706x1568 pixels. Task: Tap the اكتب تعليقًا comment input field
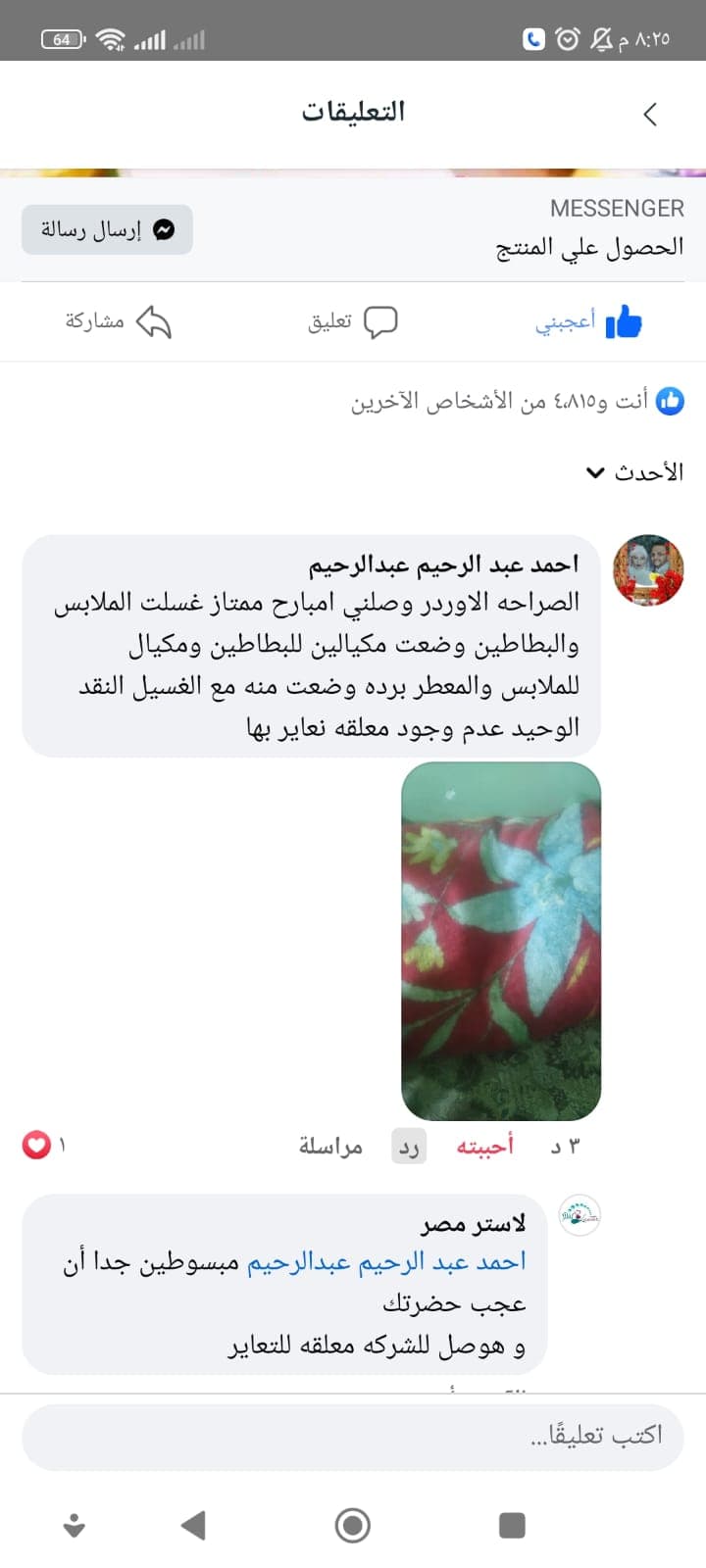click(x=353, y=1437)
